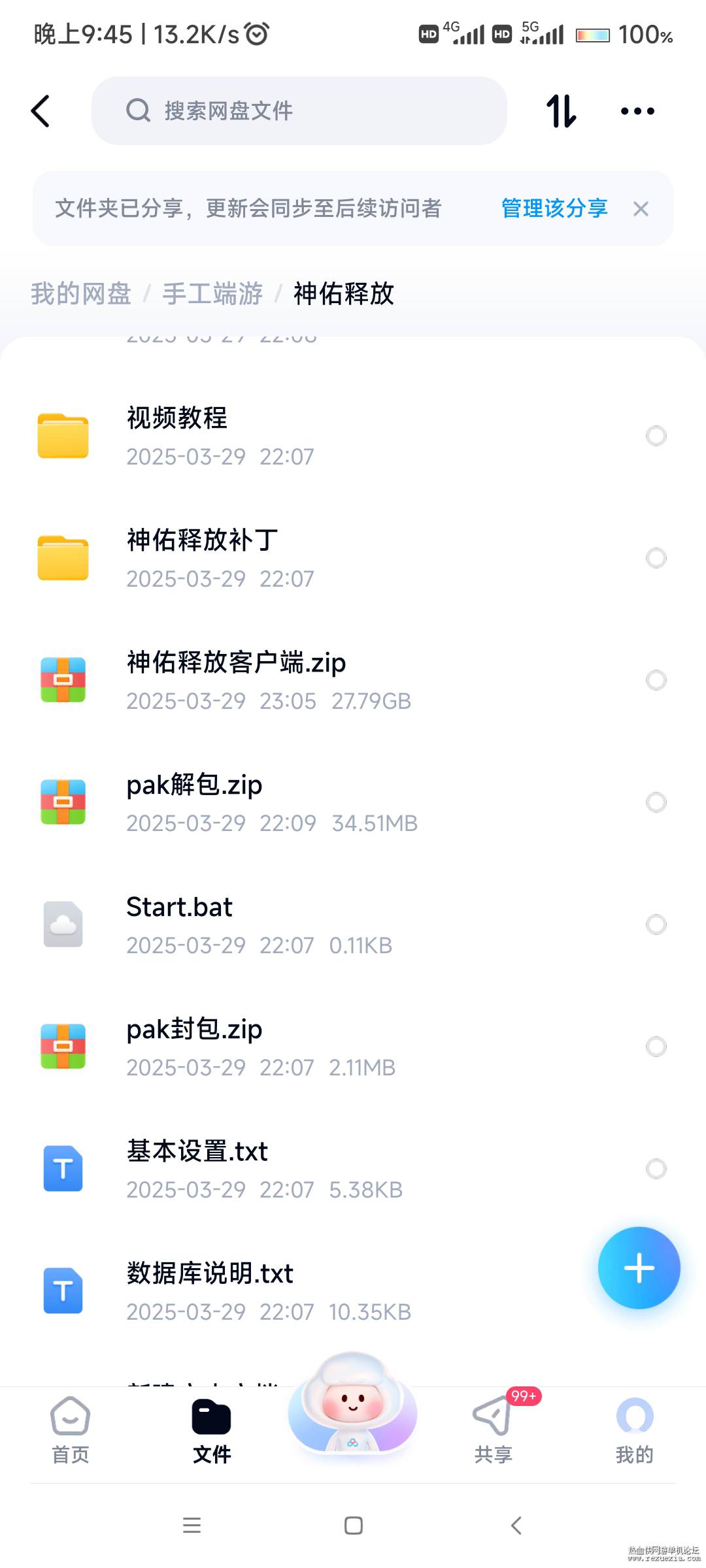Open the three-dot overflow menu
The image size is (706, 1568).
[x=637, y=111]
